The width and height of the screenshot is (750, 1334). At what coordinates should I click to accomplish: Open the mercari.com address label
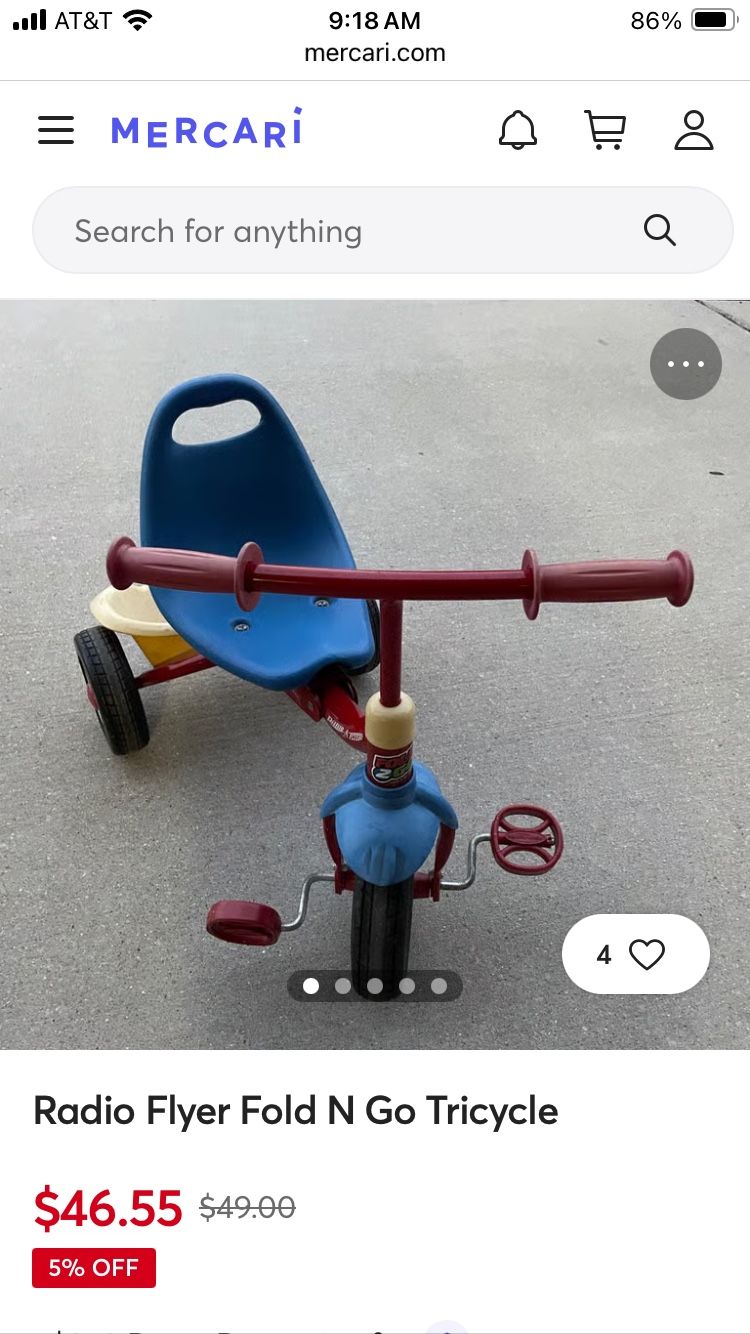(x=374, y=53)
